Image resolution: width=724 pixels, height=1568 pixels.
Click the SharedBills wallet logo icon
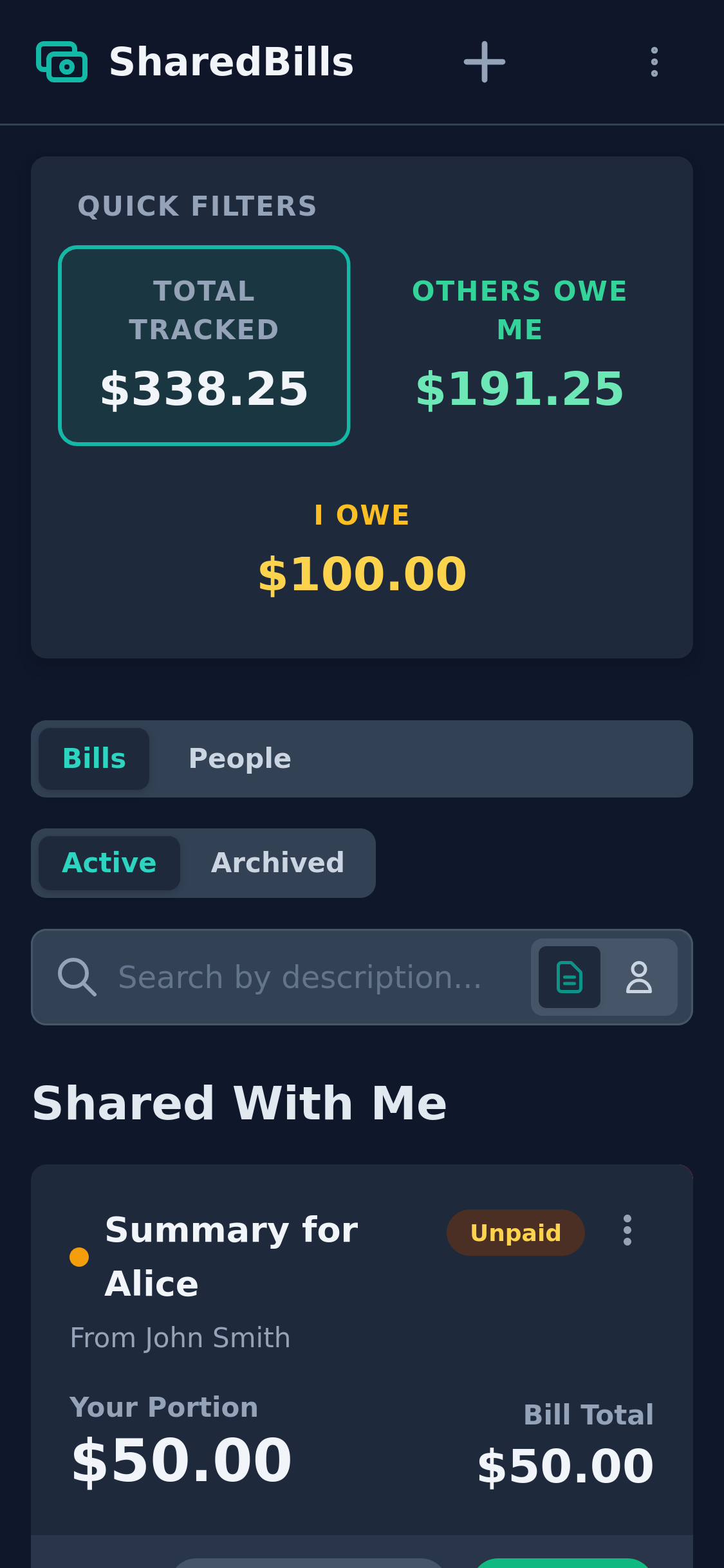61,62
